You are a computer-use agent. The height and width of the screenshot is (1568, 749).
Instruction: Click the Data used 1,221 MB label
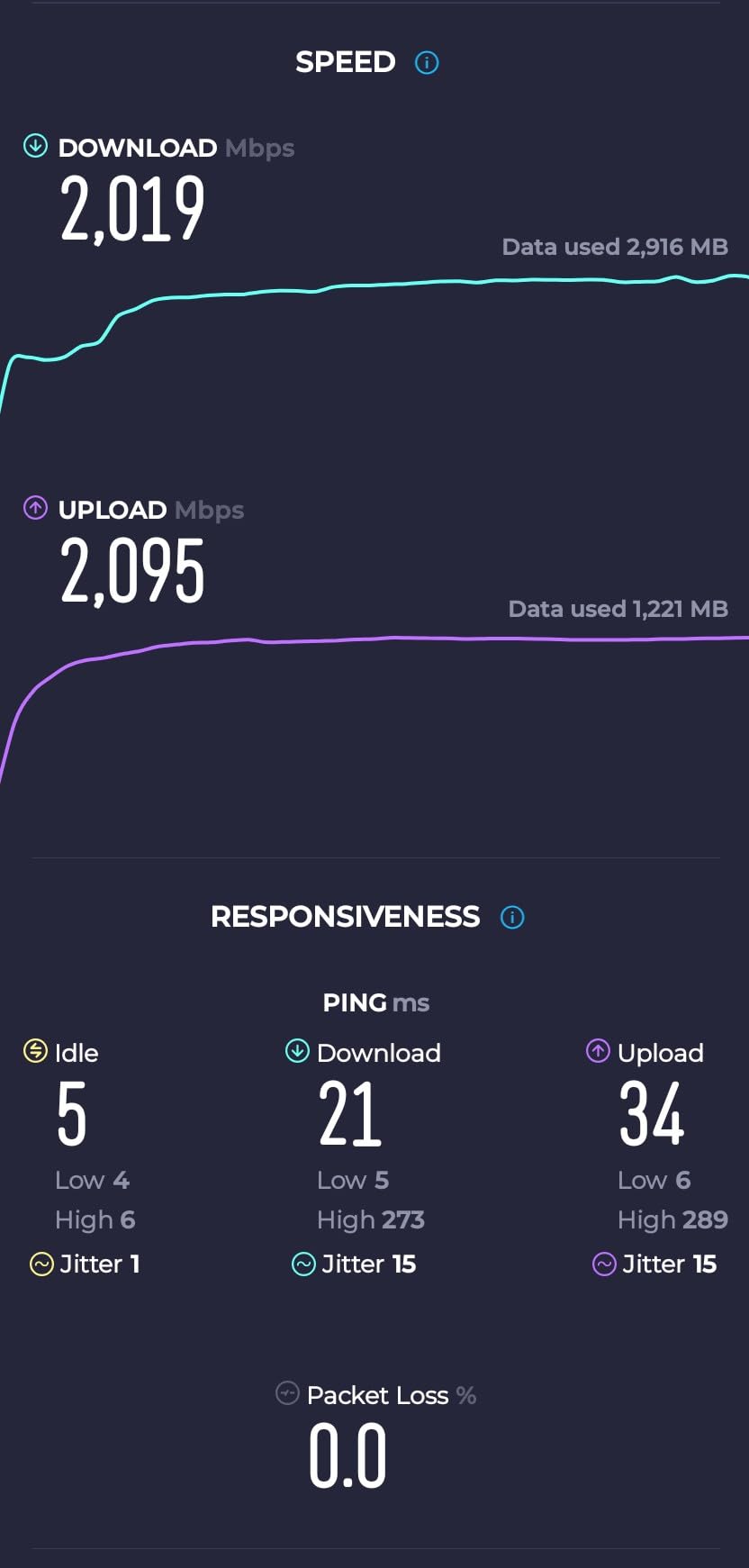(617, 609)
